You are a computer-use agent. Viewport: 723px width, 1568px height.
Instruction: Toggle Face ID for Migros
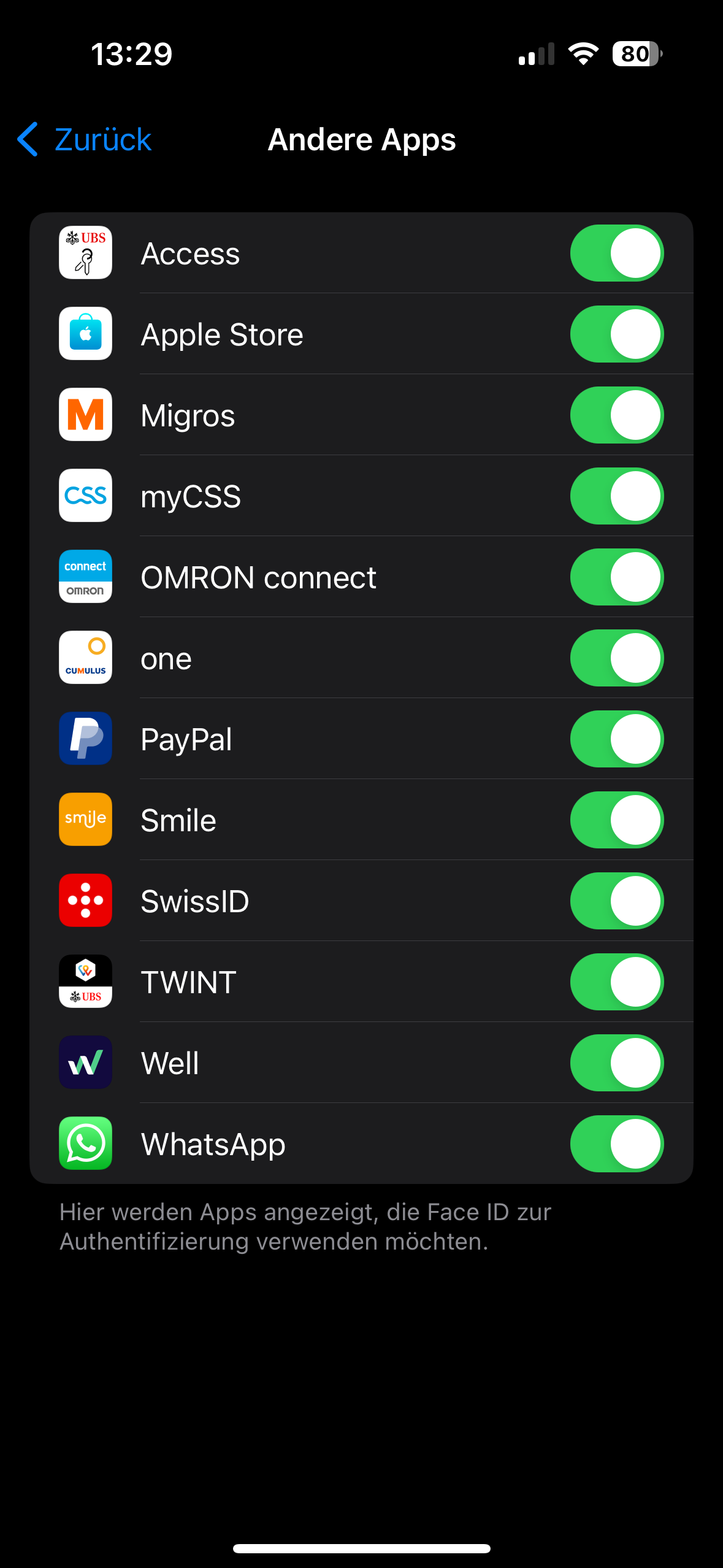point(616,415)
